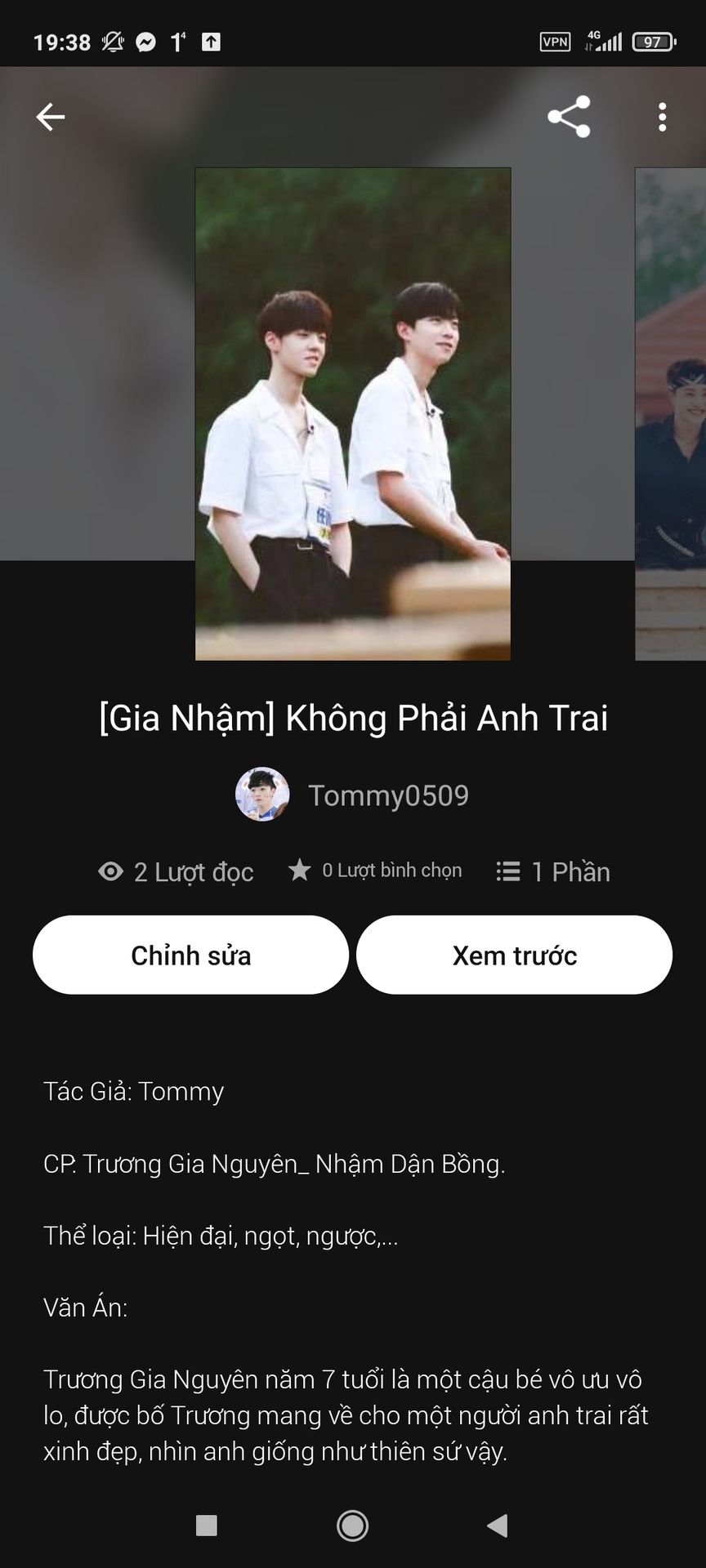The height and width of the screenshot is (1568, 706).
Task: Tap the Xem trước button
Action: click(x=514, y=955)
